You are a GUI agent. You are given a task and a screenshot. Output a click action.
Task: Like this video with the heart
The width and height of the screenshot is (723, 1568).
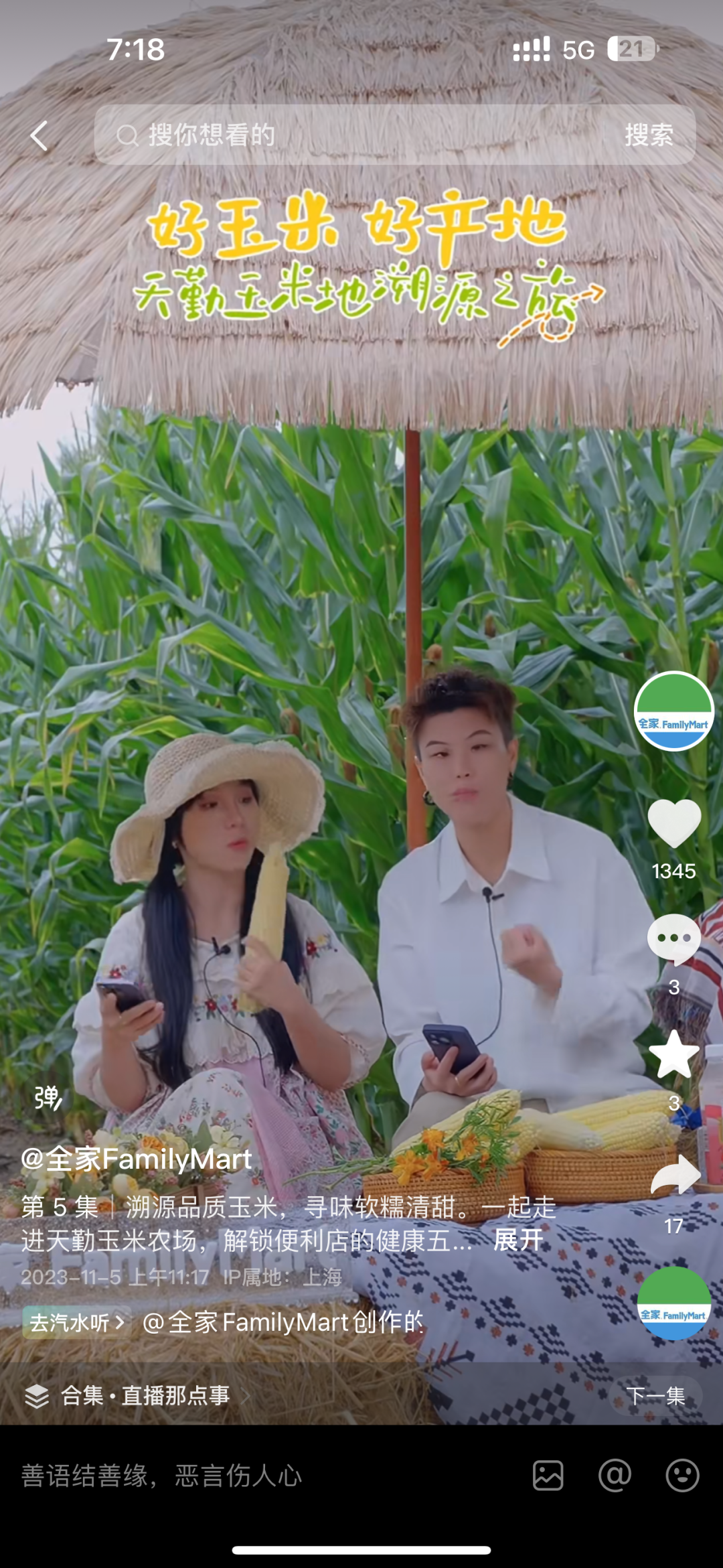(x=673, y=824)
